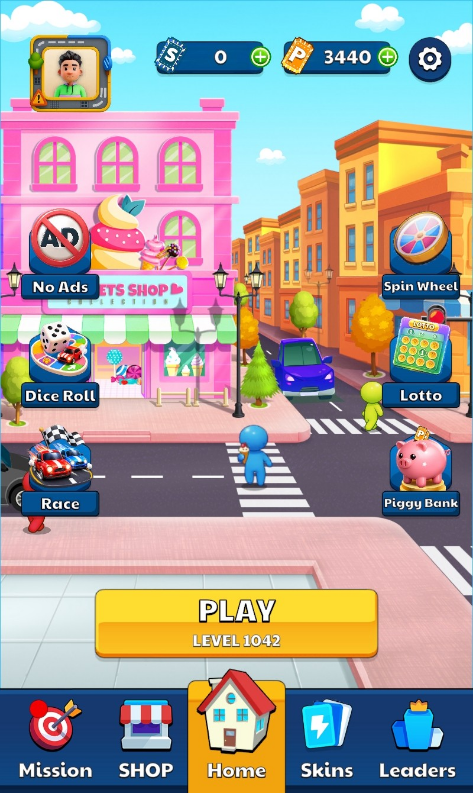Open the Leaders tab
Viewport: 473px width, 793px height.
[417, 739]
